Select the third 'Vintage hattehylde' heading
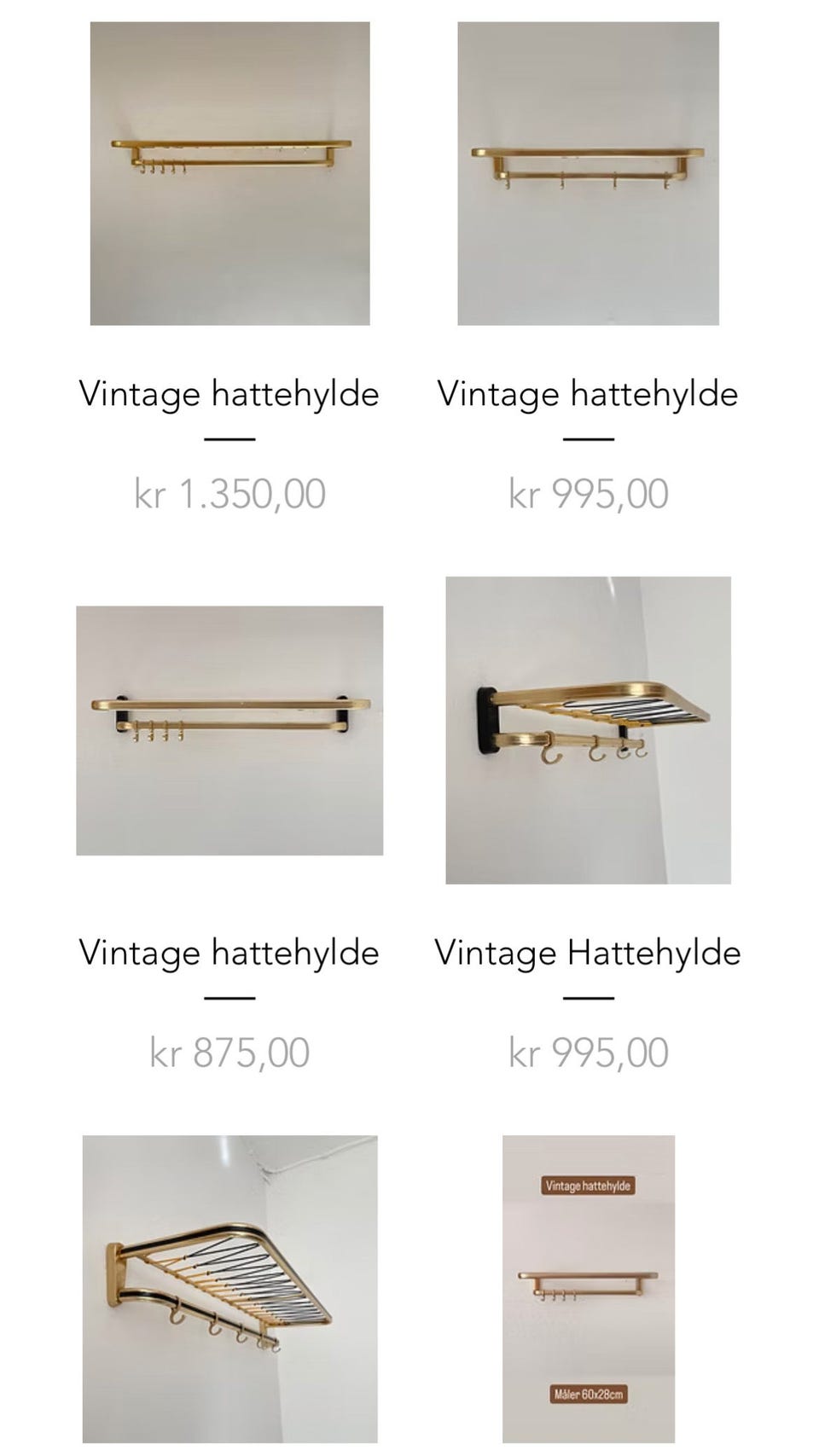819x1456 pixels. click(x=229, y=953)
